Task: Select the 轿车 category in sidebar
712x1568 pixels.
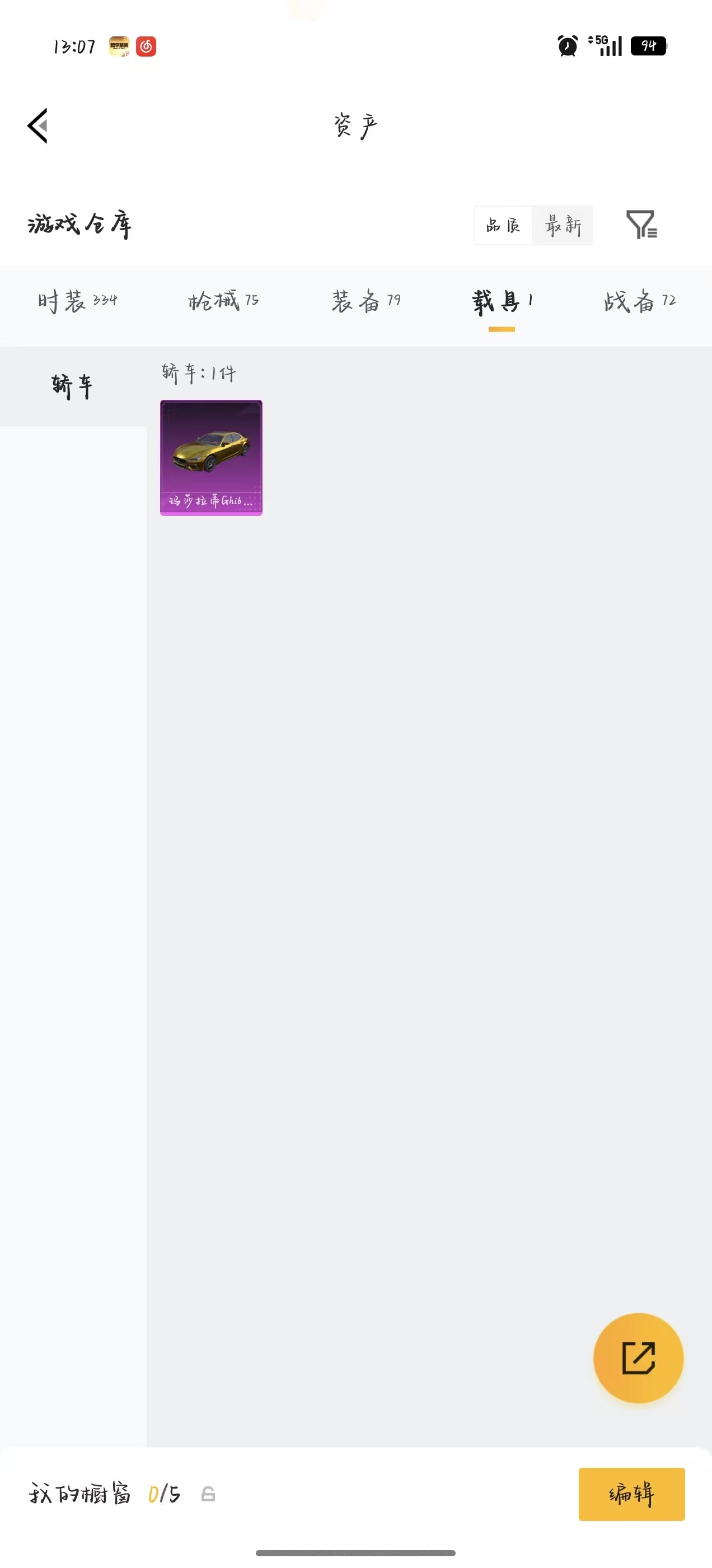Action: point(73,386)
